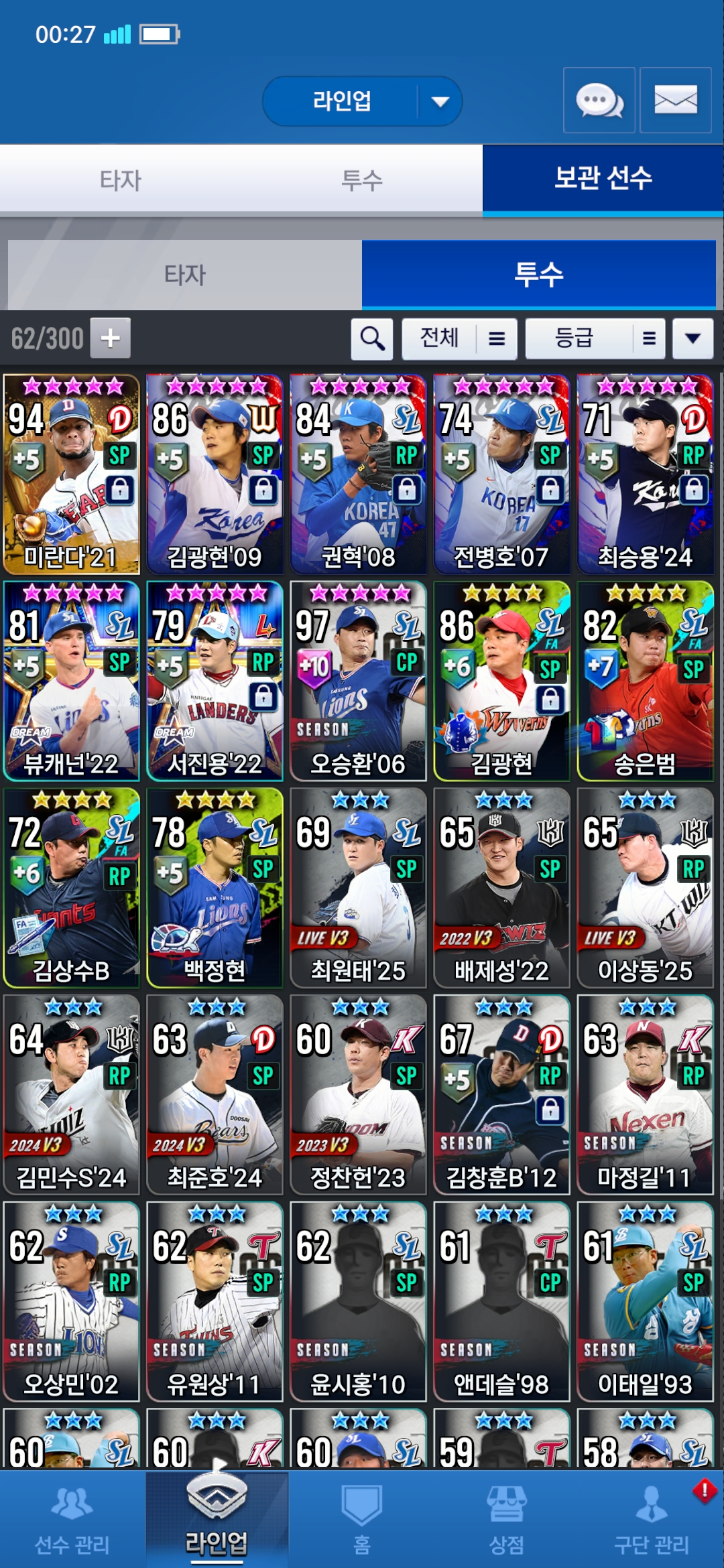Tap the plus button to expand storage

tap(110, 338)
